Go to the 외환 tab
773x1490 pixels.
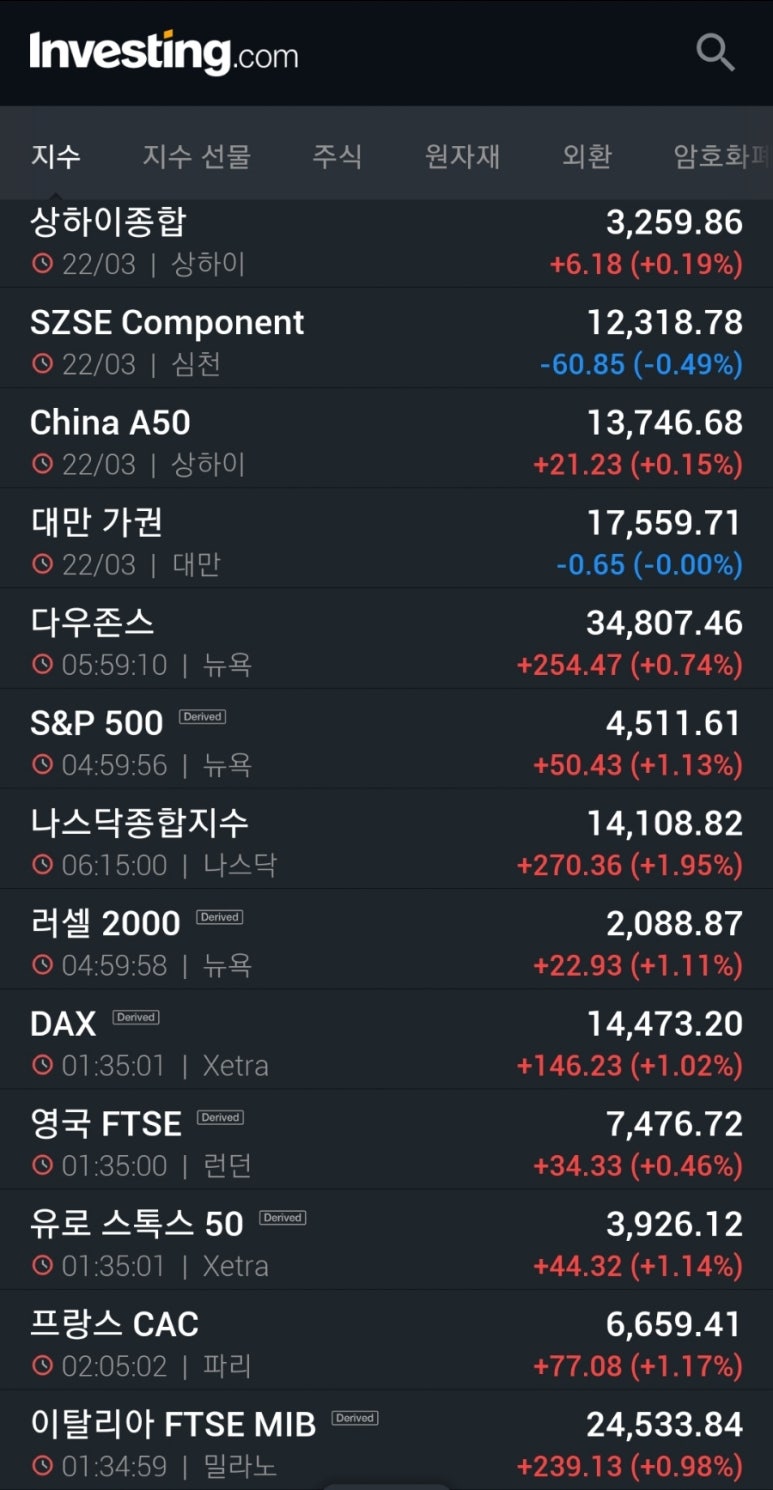coord(586,156)
